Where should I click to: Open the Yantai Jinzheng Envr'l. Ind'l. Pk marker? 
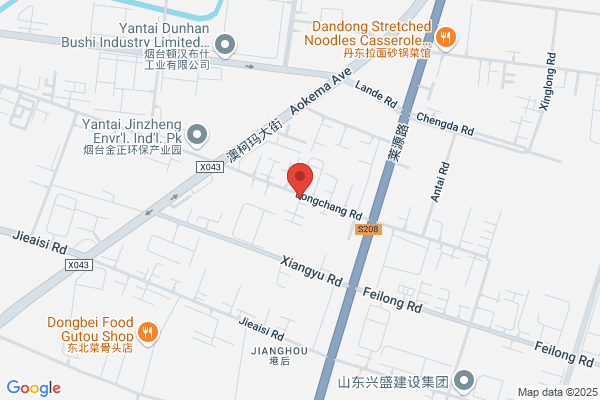(197, 136)
